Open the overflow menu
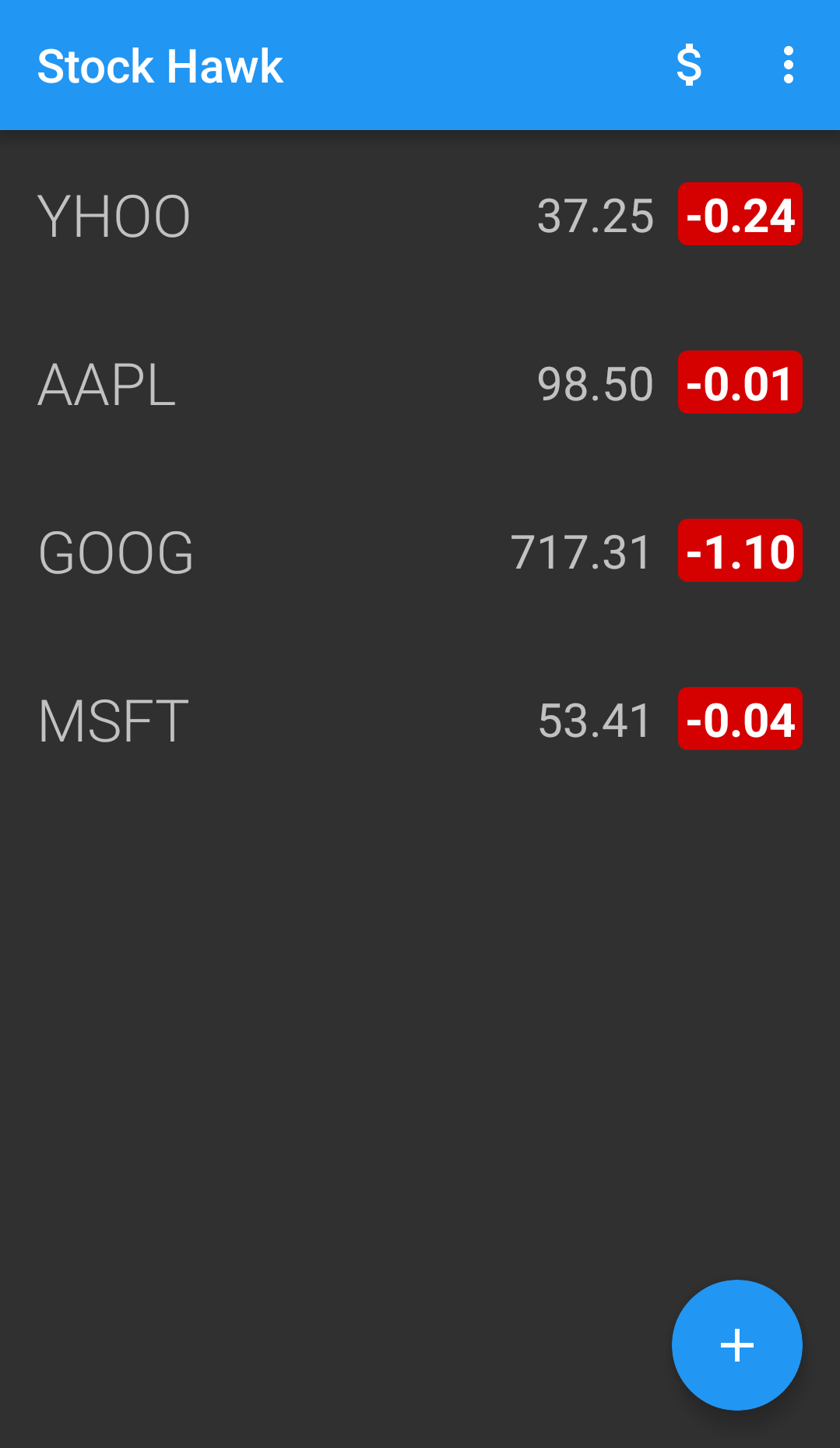The height and width of the screenshot is (1448, 840). (788, 65)
